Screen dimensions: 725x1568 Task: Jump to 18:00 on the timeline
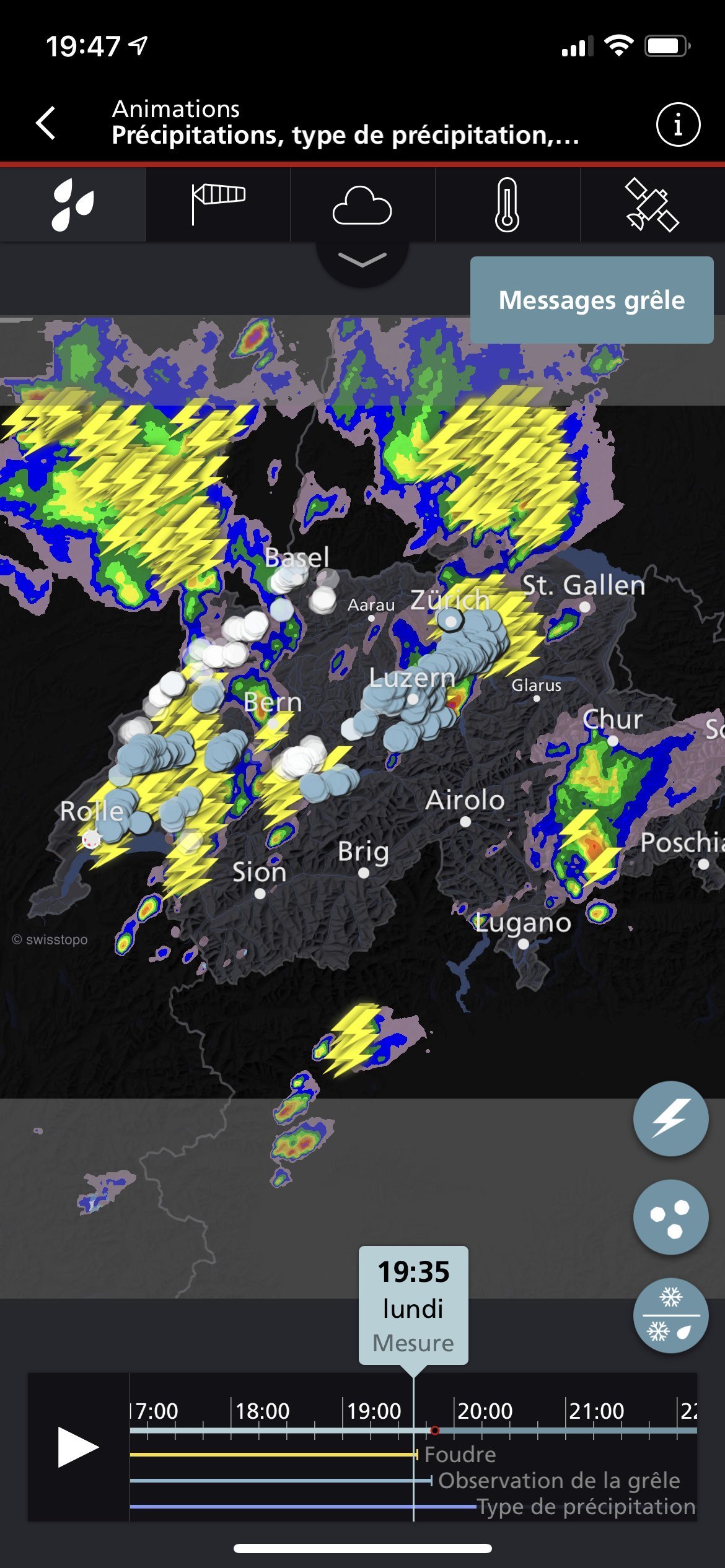coord(262,1411)
